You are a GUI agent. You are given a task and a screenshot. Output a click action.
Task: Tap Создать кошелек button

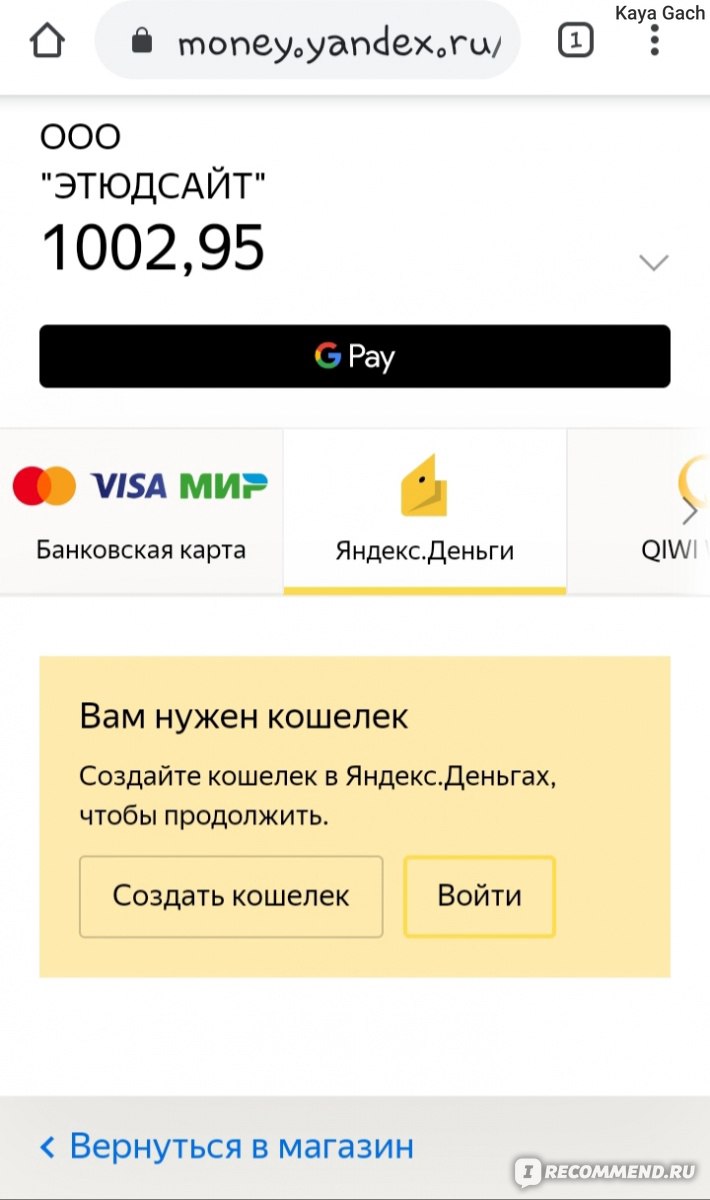coord(231,896)
